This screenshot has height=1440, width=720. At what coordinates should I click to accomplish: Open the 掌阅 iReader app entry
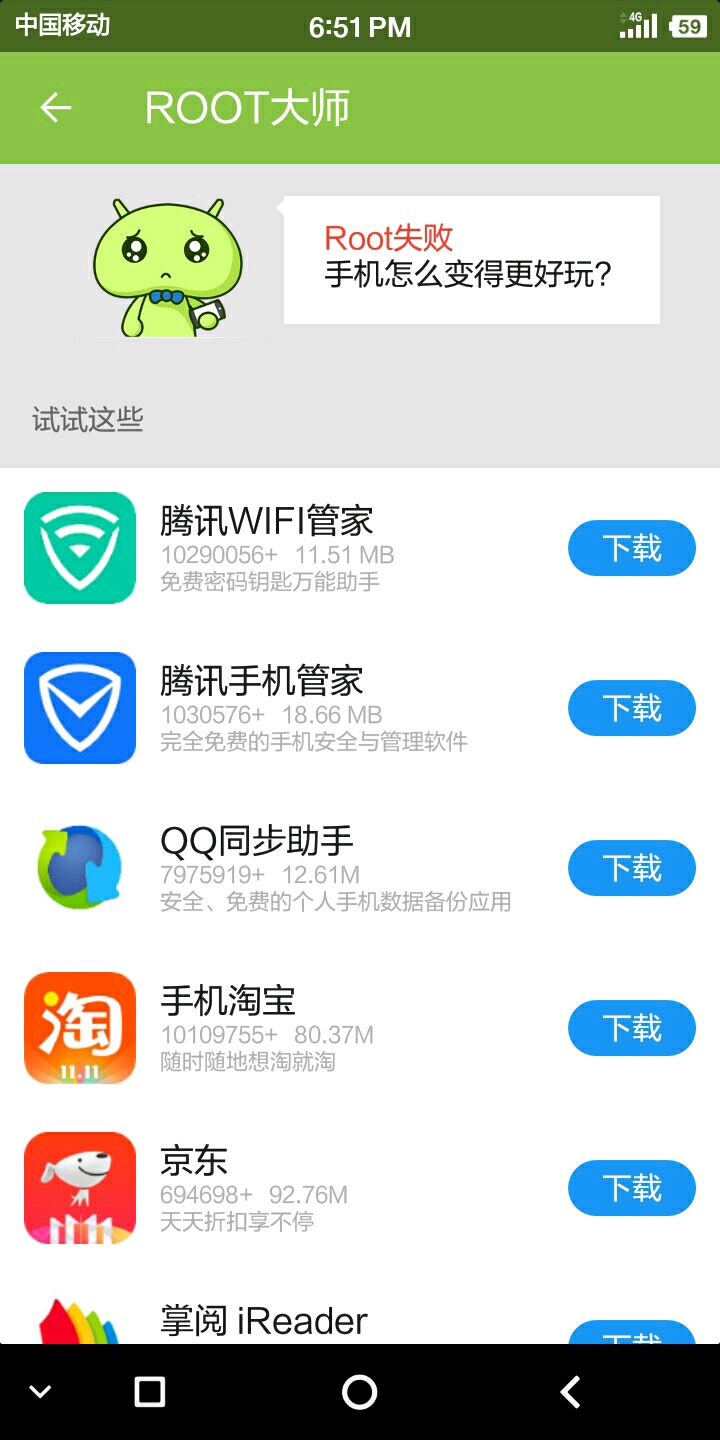click(x=264, y=1320)
